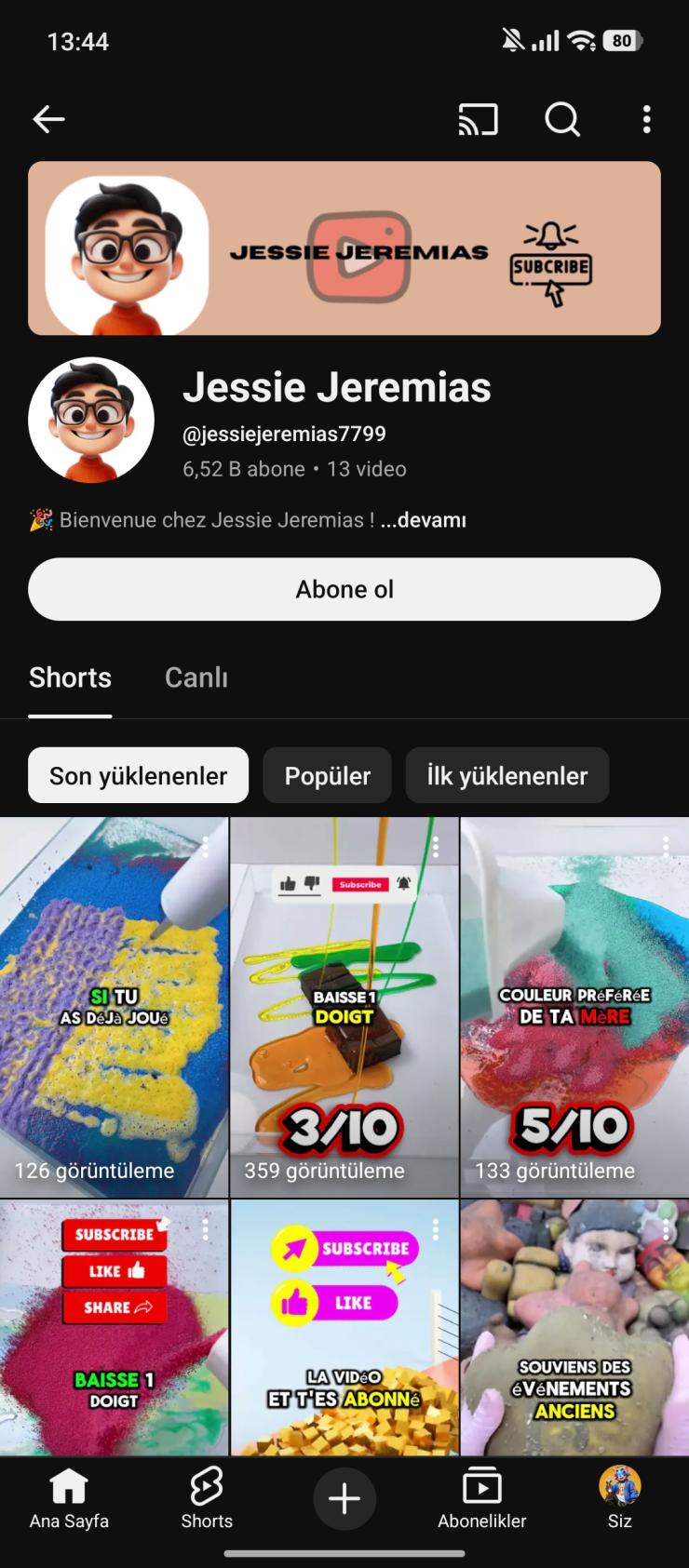689x1568 pixels.
Task: Select the İlk yüklenenler chip
Action: (x=507, y=775)
